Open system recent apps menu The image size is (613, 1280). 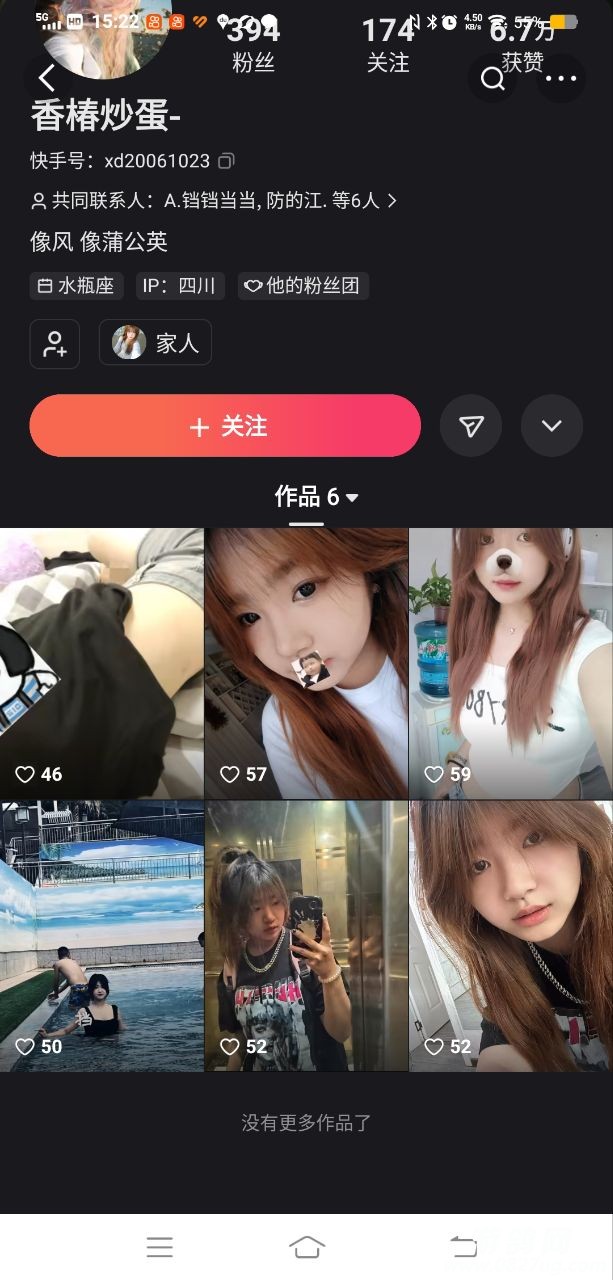click(160, 1246)
